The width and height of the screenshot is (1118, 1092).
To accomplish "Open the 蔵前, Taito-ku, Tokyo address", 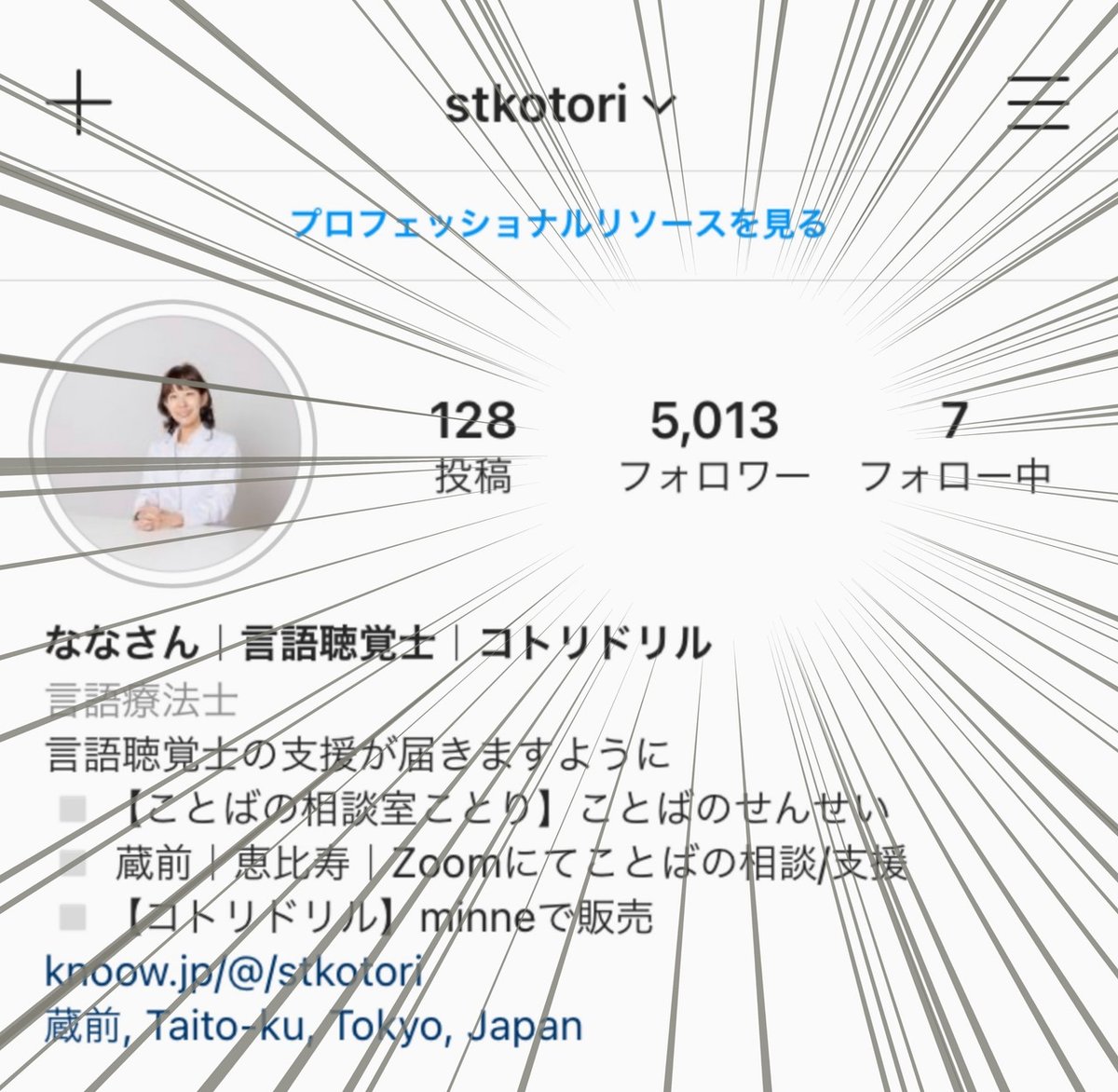I will click(x=313, y=1026).
